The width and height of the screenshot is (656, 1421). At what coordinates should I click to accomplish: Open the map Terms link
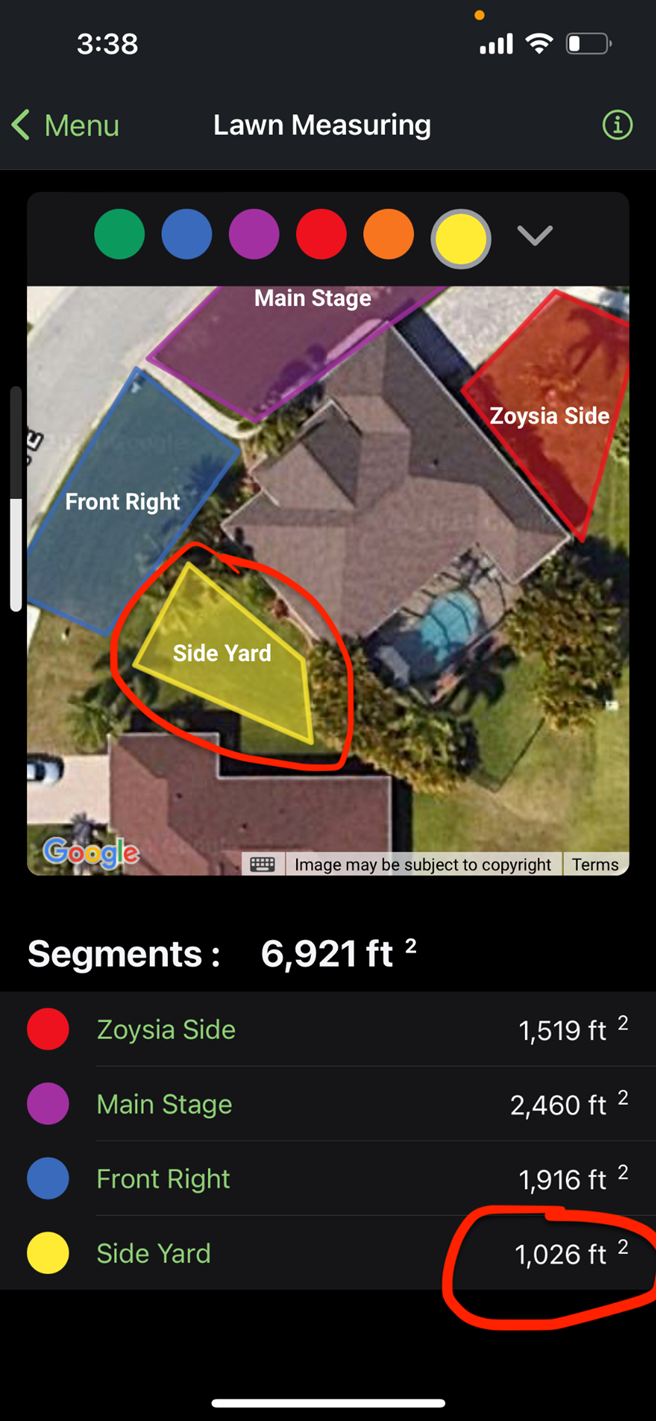click(x=595, y=864)
